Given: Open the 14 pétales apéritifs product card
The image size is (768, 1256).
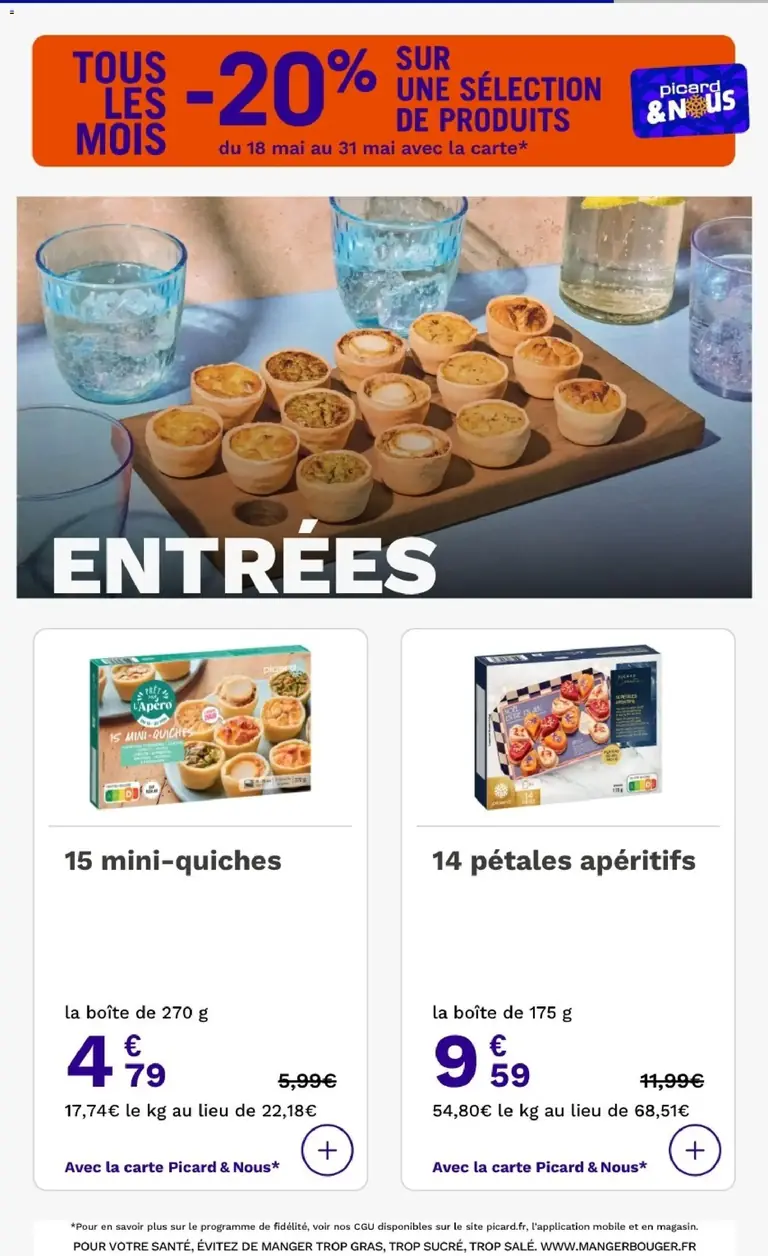Looking at the screenshot, I should 568,909.
